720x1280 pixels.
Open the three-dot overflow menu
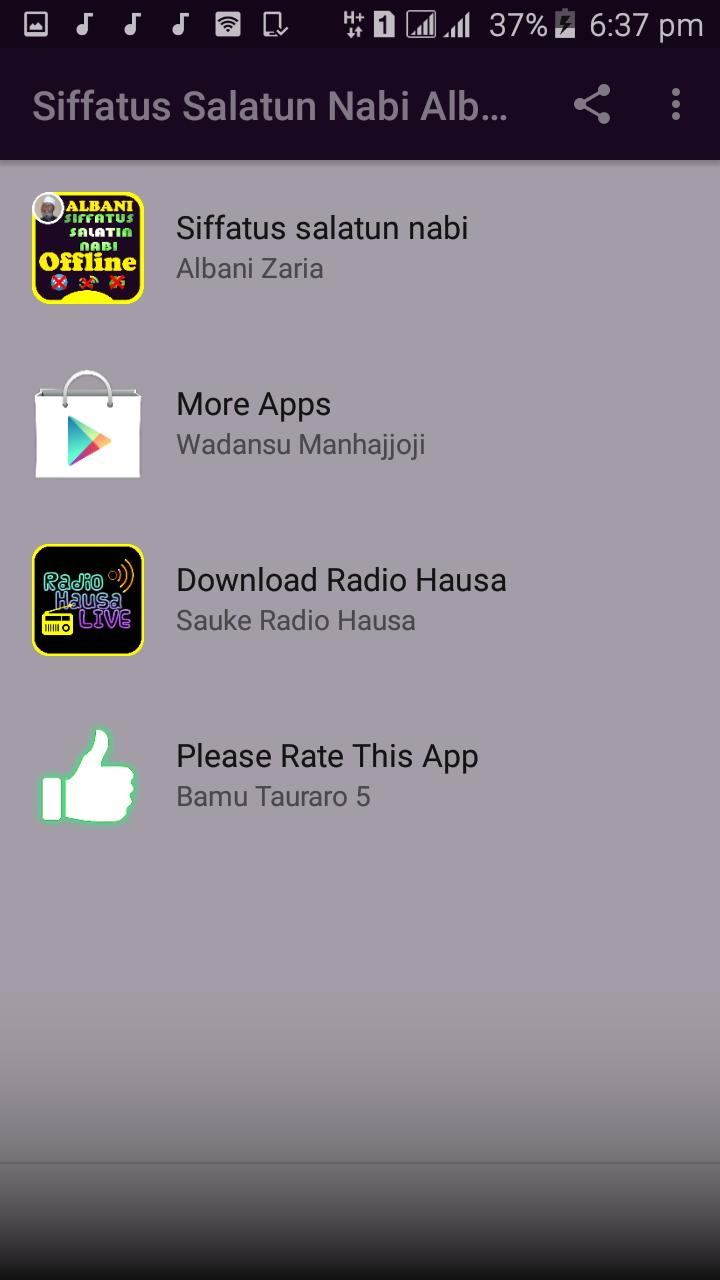[x=676, y=104]
